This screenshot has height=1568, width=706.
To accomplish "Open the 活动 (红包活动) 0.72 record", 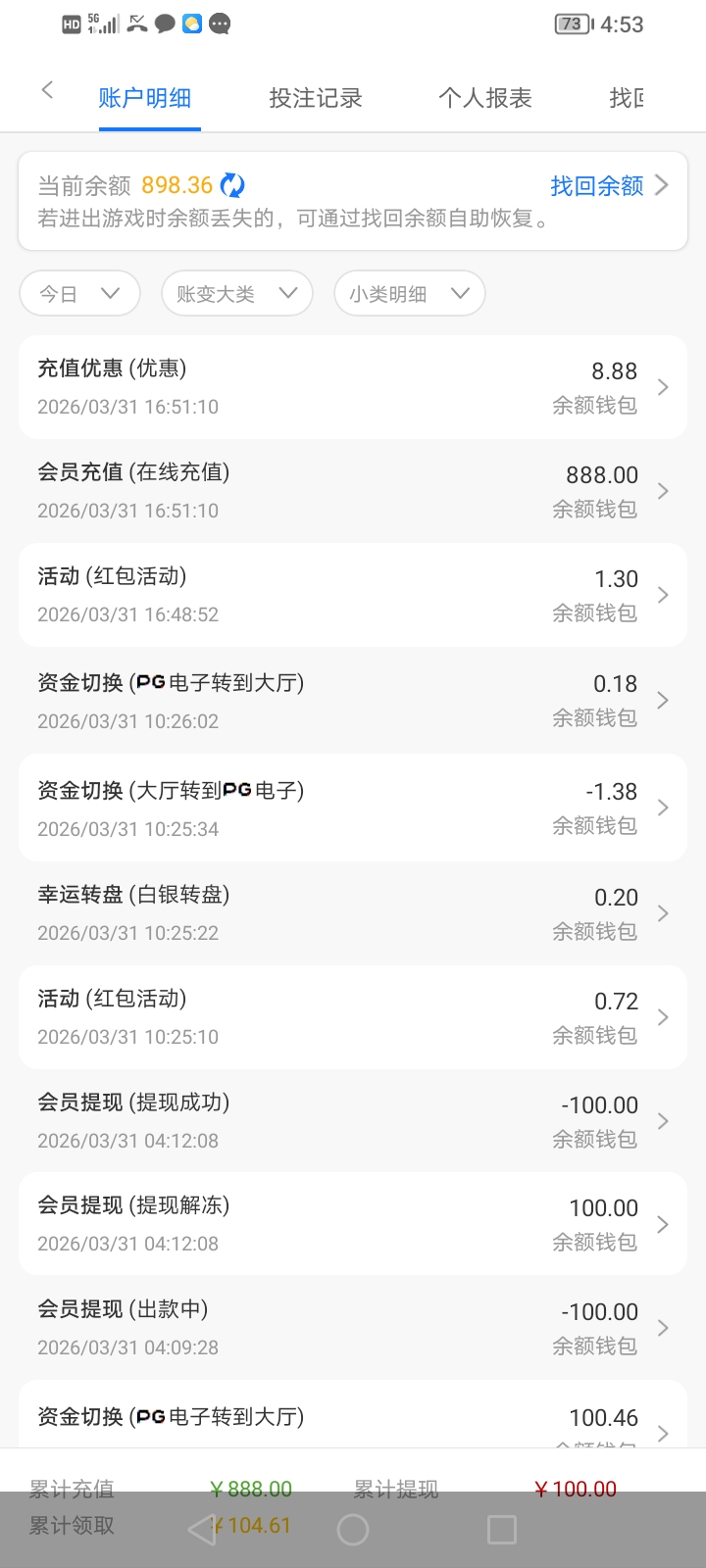I will pyautogui.click(x=352, y=1016).
